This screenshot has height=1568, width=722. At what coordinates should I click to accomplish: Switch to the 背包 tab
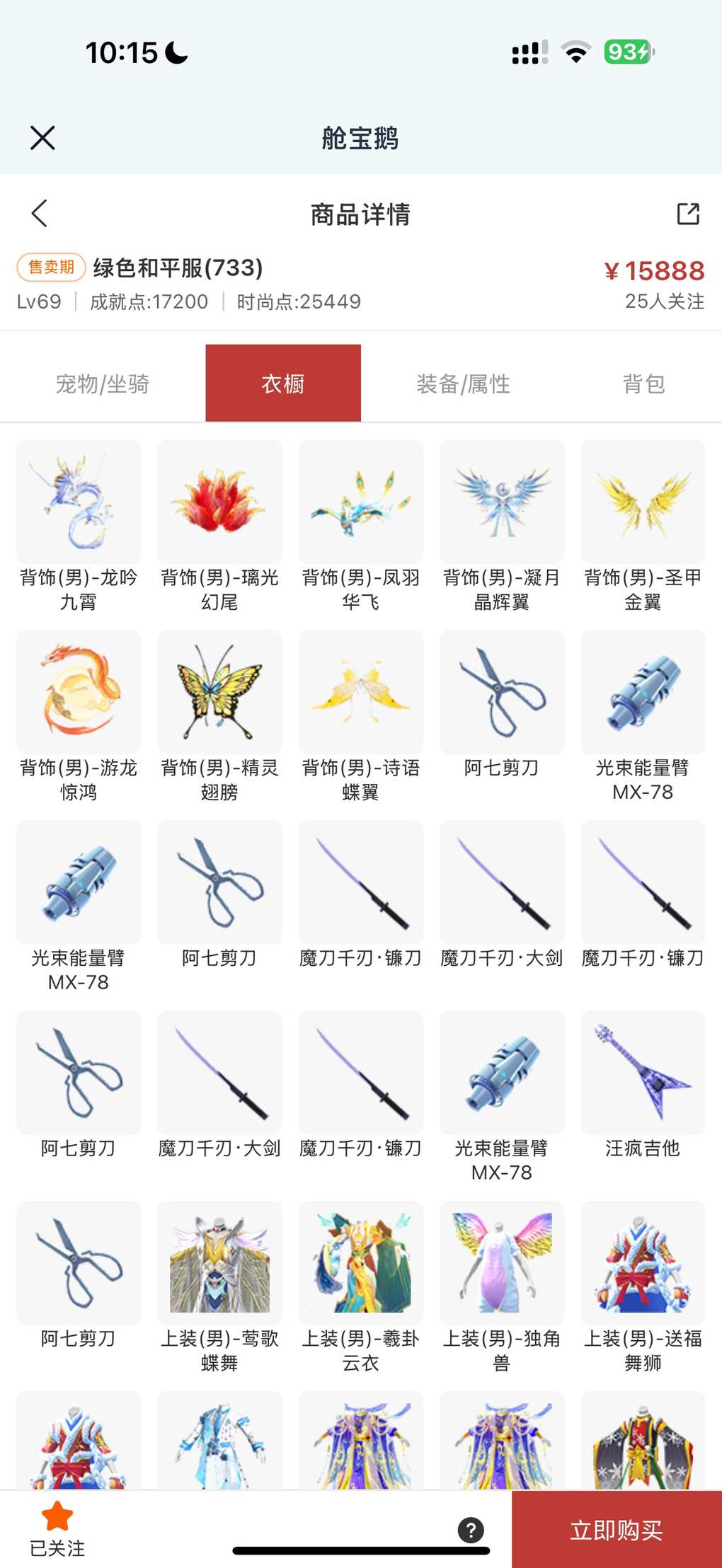(x=643, y=384)
